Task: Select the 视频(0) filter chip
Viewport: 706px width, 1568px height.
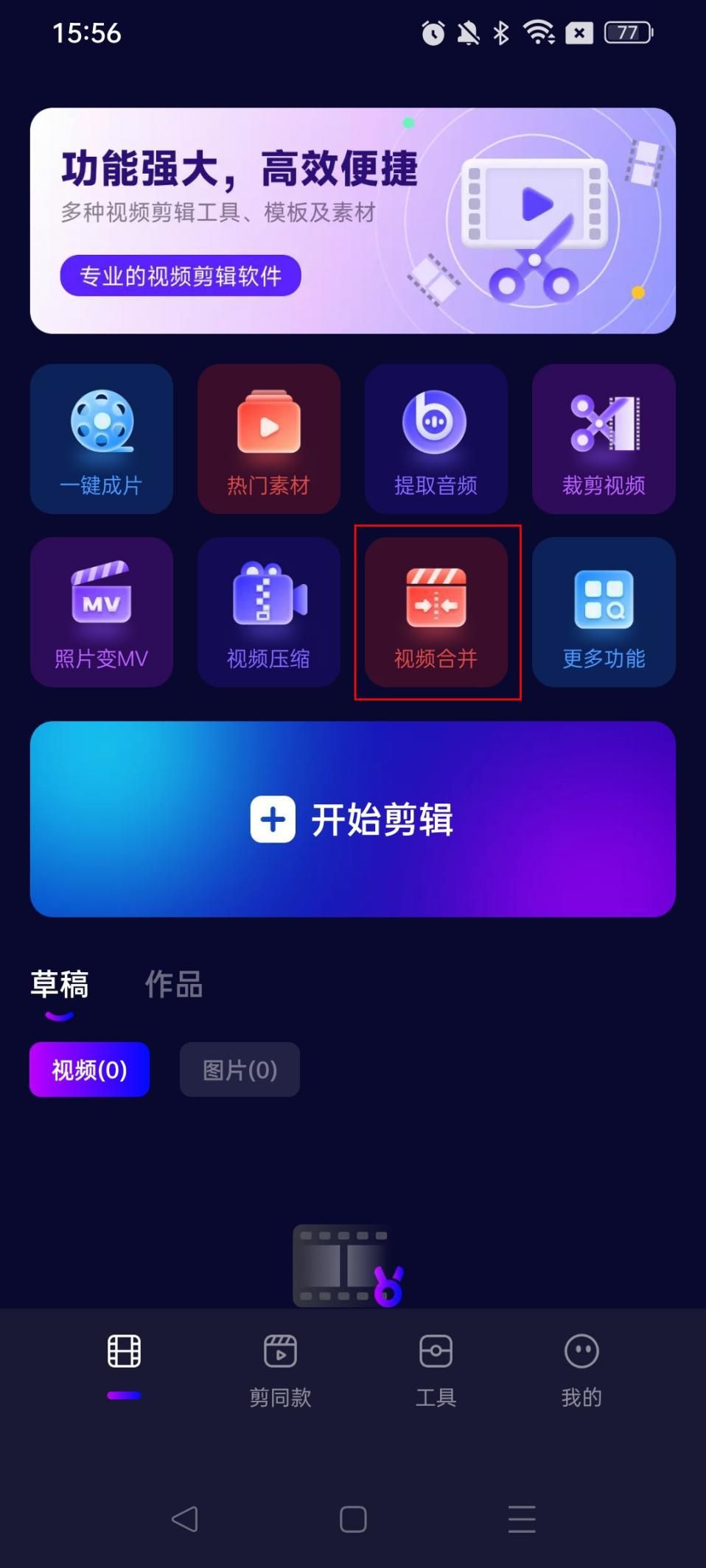Action: [x=89, y=1069]
